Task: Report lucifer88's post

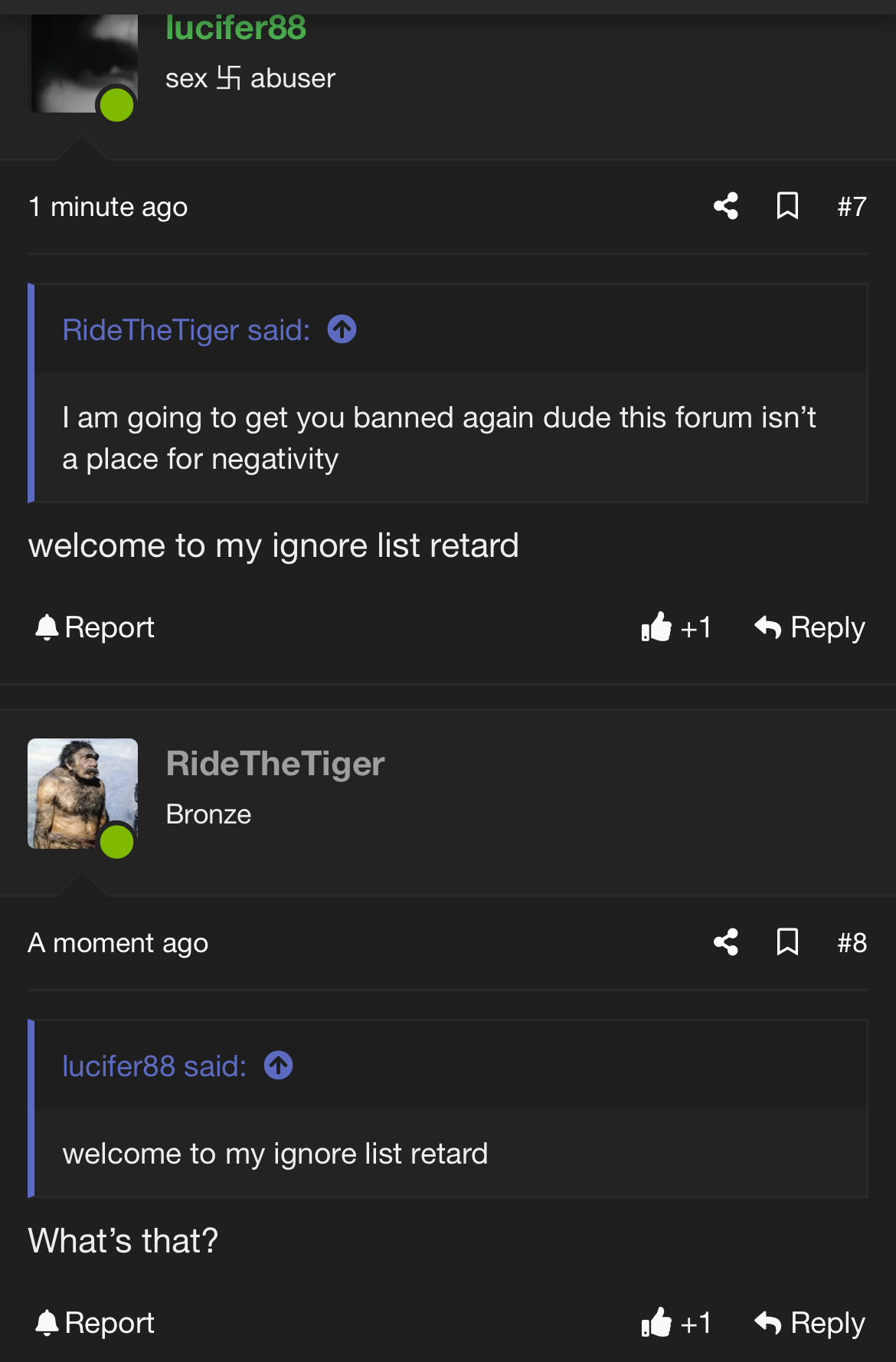Action: (x=95, y=627)
